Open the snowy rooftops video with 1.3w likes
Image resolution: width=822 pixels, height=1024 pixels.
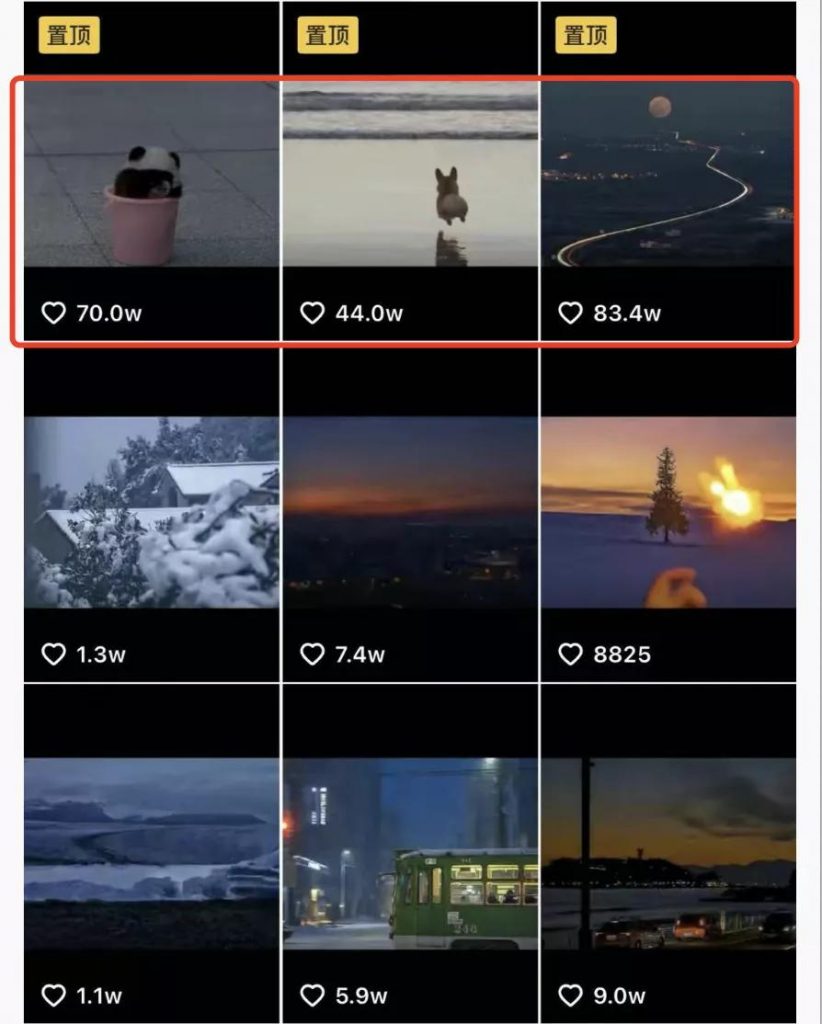click(x=151, y=512)
